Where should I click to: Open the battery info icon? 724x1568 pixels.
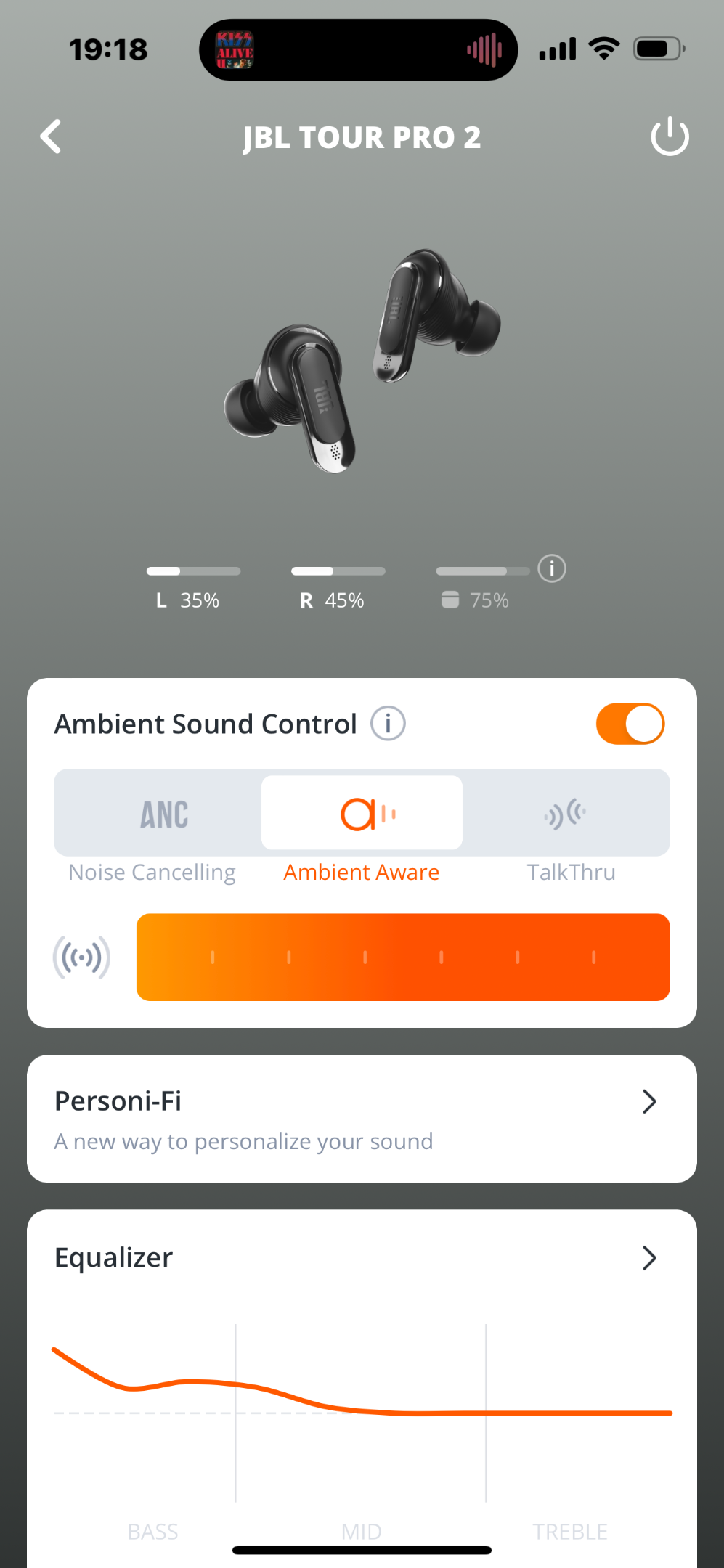coord(552,568)
